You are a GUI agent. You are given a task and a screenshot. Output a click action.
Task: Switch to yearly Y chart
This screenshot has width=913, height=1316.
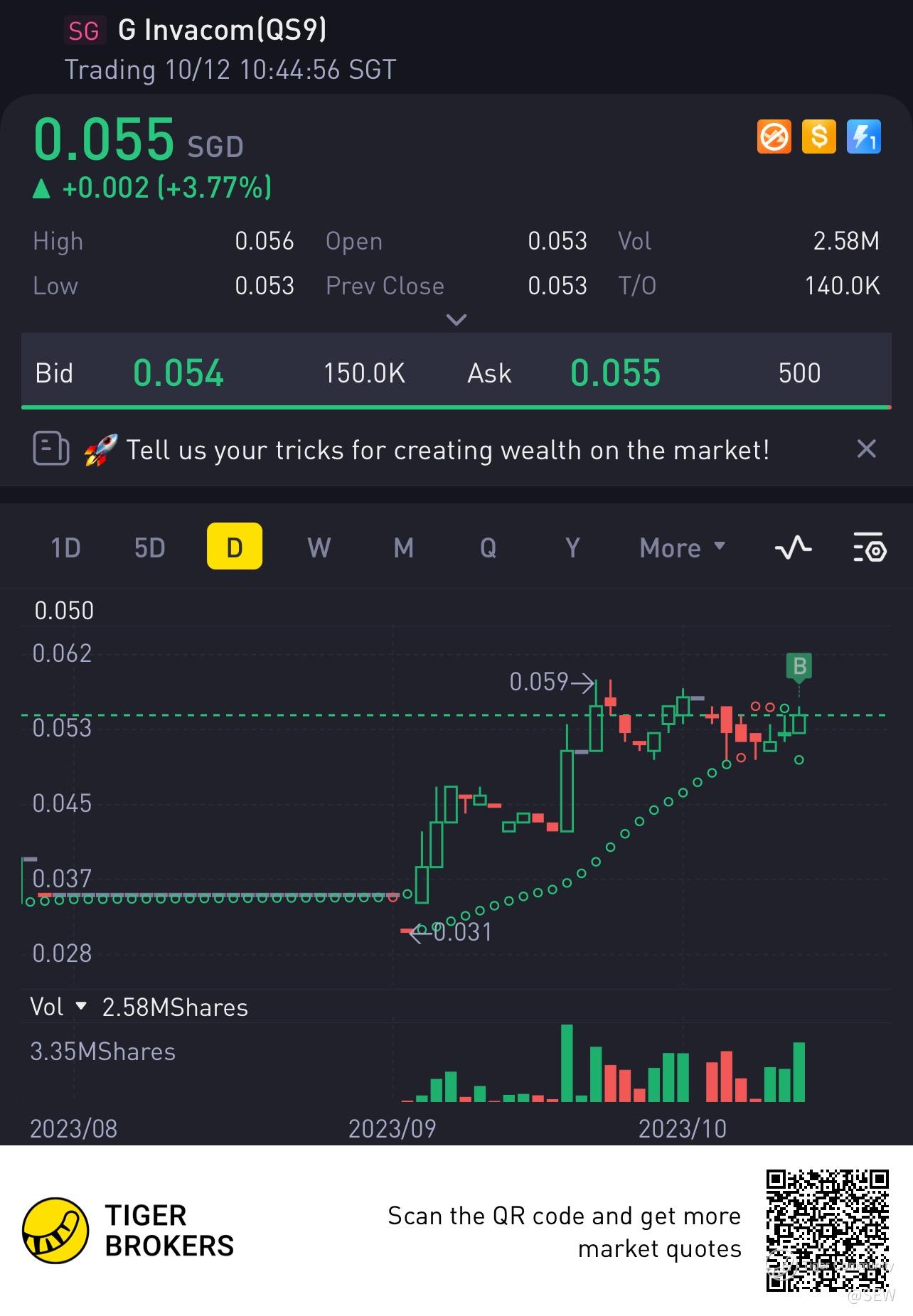[x=572, y=547]
